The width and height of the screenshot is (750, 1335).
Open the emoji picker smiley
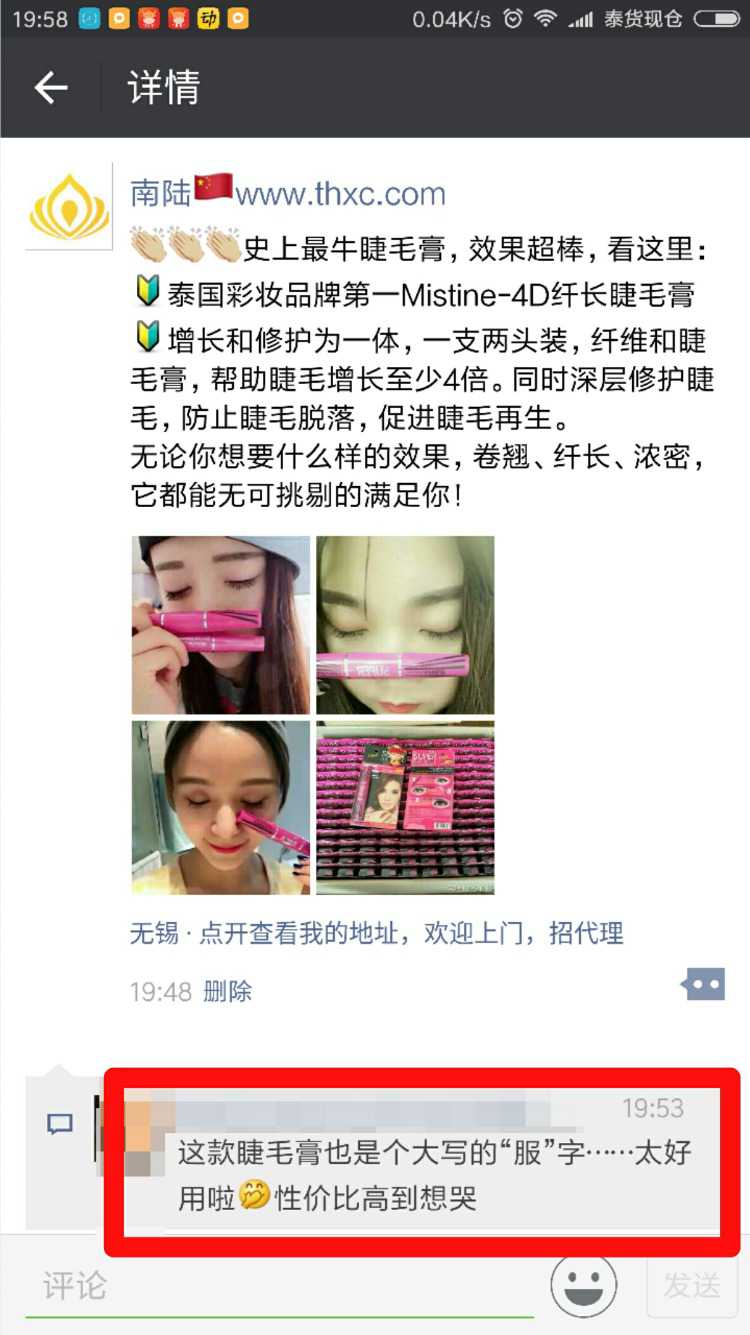click(584, 1286)
